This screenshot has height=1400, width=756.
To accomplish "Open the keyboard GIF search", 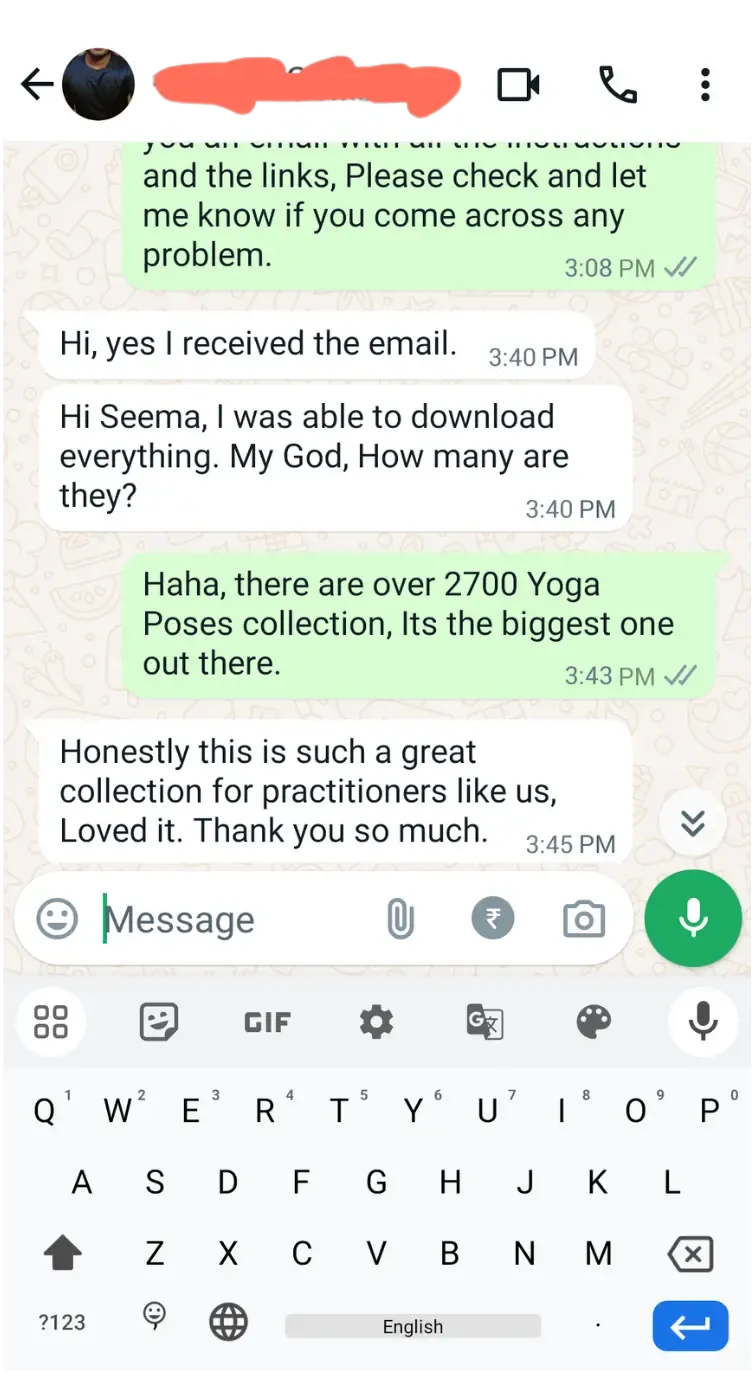I will [268, 1022].
